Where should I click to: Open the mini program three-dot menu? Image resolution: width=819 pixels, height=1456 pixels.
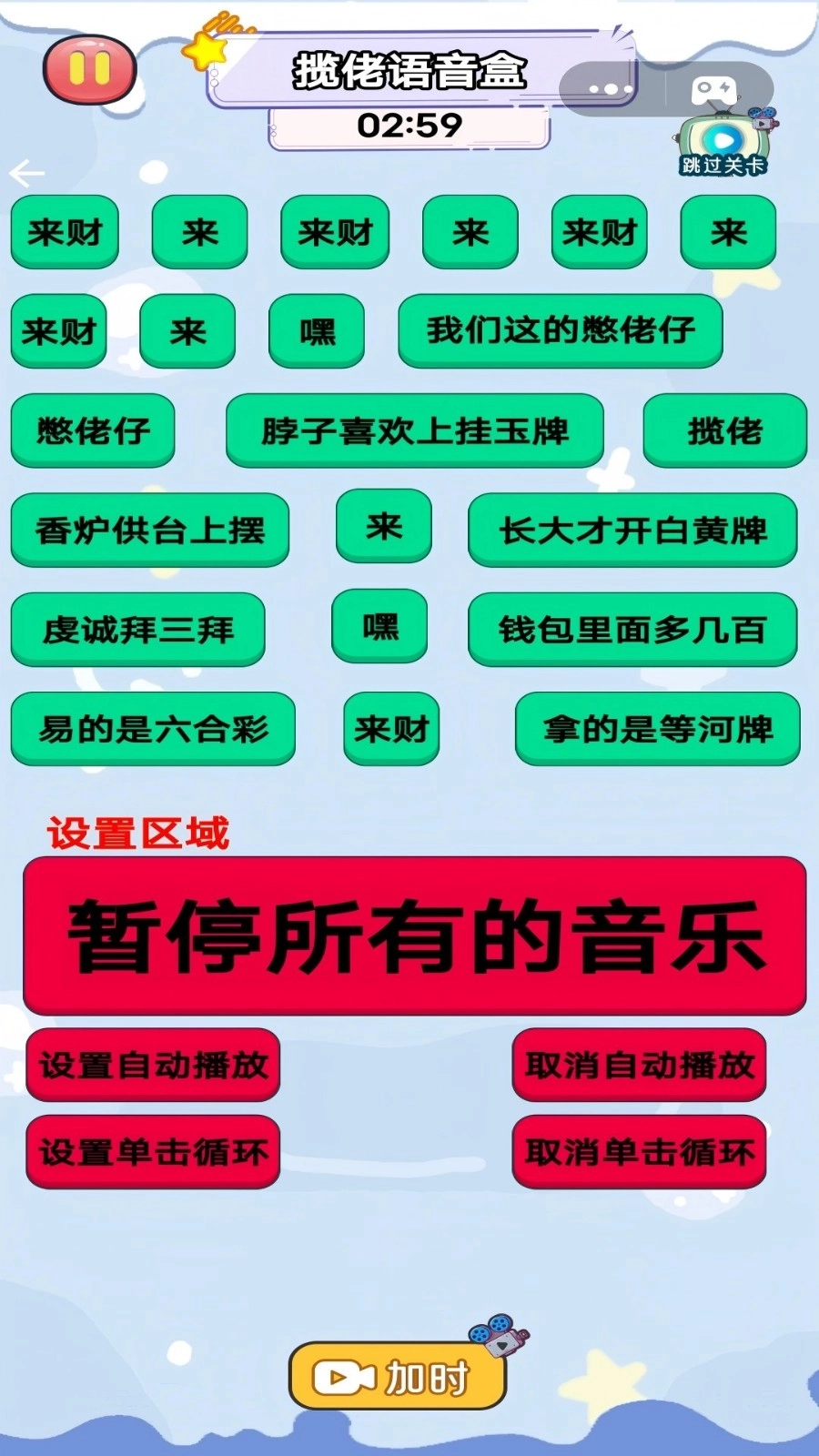pyautogui.click(x=610, y=89)
